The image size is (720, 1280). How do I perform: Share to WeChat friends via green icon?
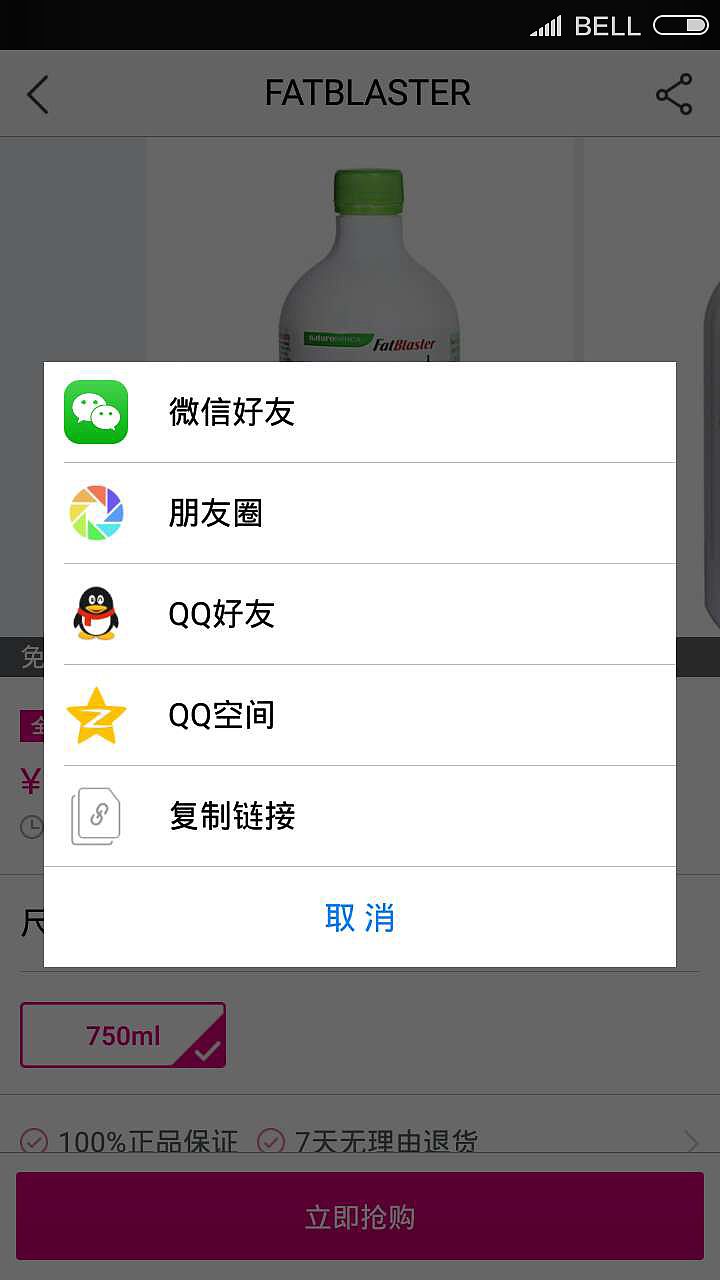pos(96,411)
